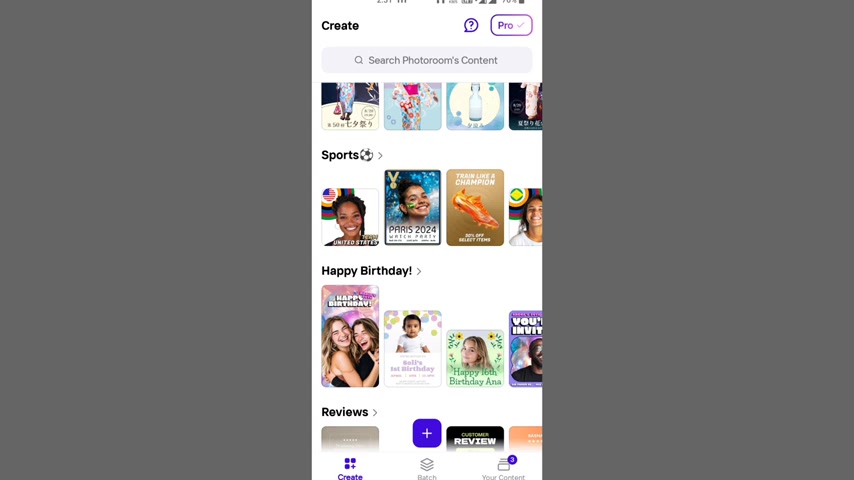The image size is (854, 480).
Task: Expand the Happy Birthday! category
Action: click(371, 271)
